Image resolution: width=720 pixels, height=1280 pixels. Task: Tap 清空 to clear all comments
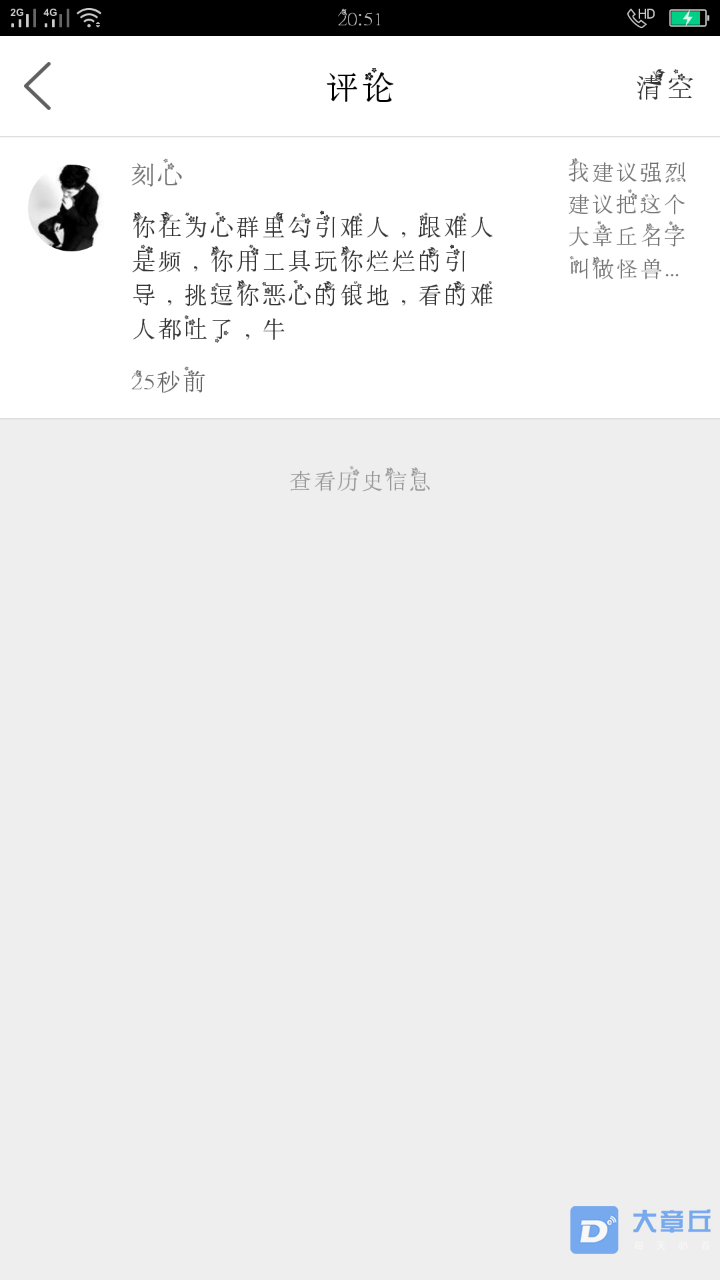coord(664,87)
